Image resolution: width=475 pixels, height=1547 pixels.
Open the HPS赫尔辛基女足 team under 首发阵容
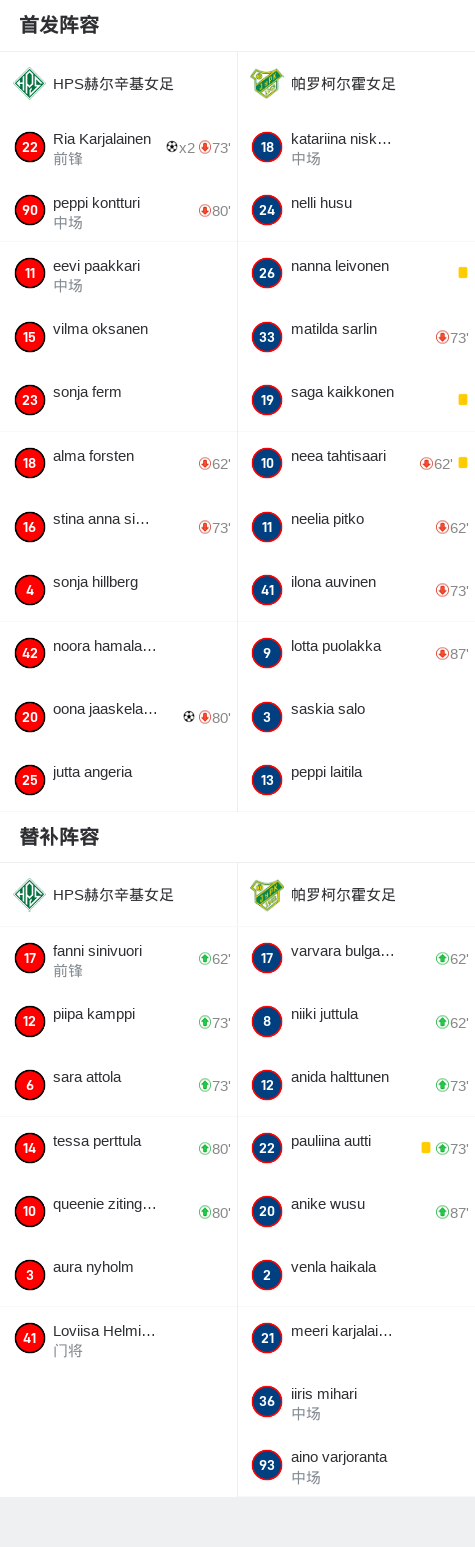[x=118, y=83]
